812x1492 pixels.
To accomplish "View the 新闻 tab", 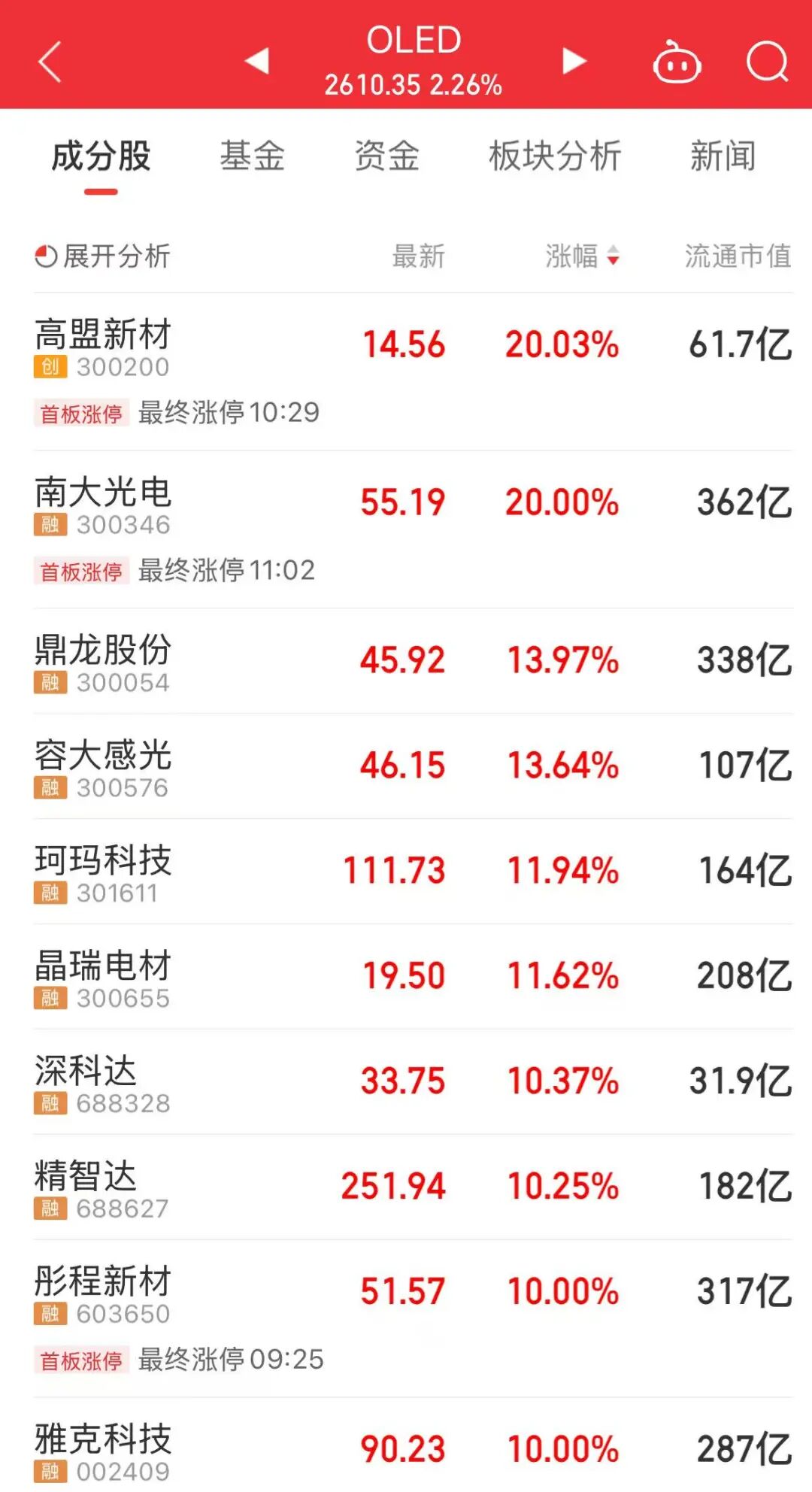I will click(x=723, y=156).
